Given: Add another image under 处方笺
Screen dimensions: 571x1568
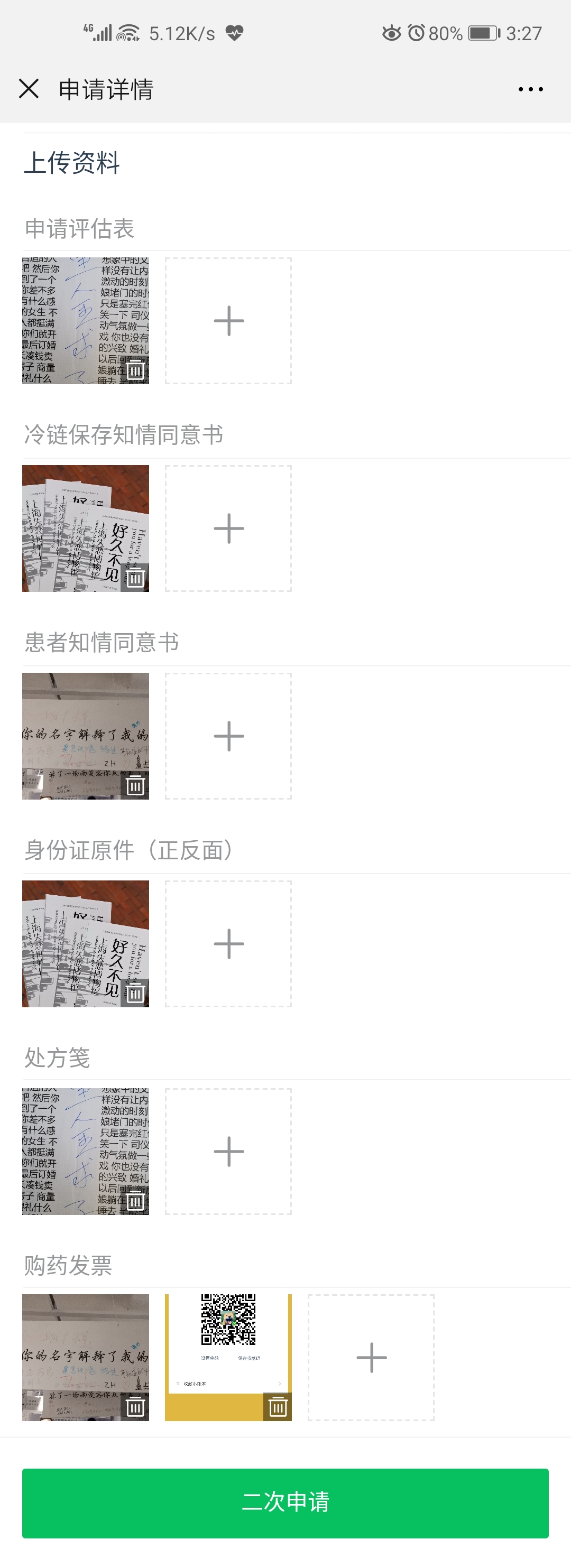Looking at the screenshot, I should (228, 1152).
